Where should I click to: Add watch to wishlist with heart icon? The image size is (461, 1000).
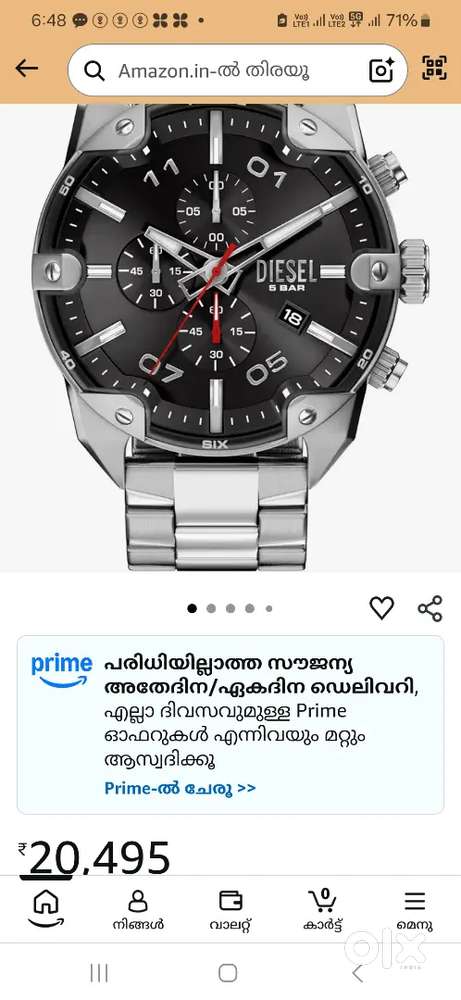tap(382, 608)
